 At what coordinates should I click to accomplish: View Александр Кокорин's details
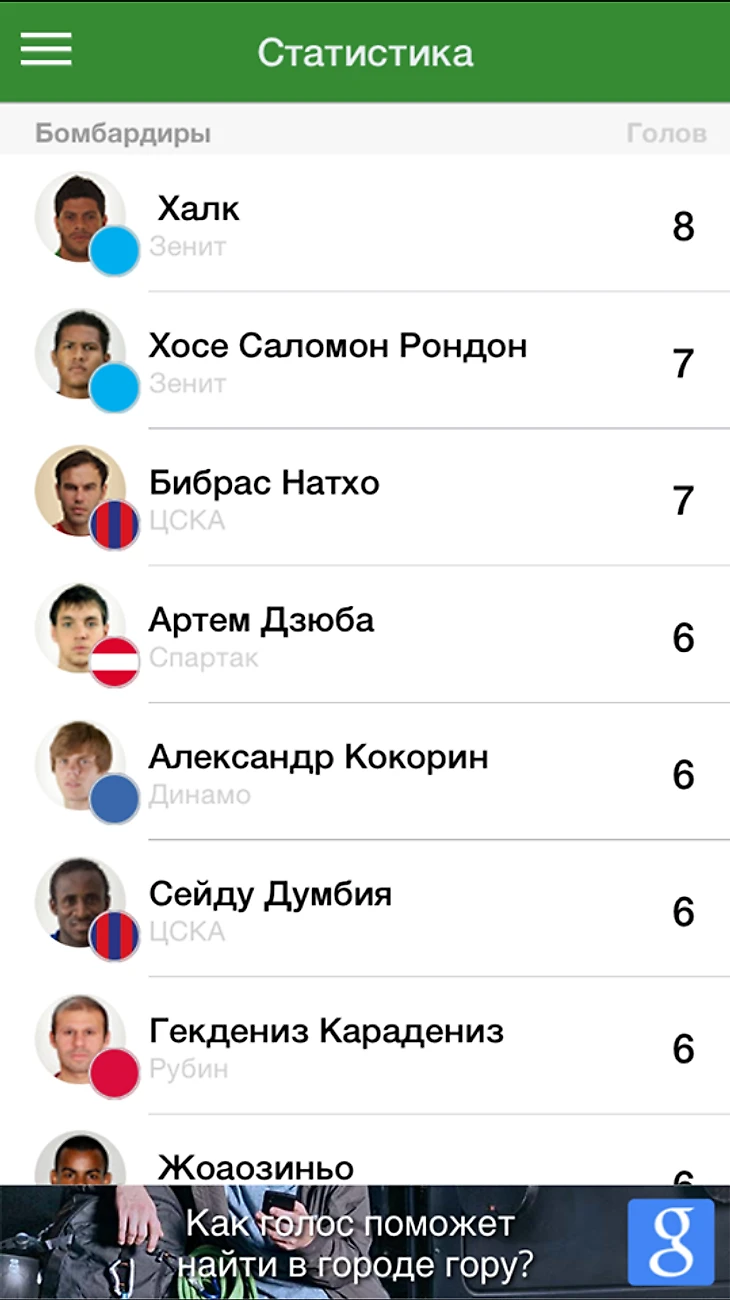pos(365,773)
